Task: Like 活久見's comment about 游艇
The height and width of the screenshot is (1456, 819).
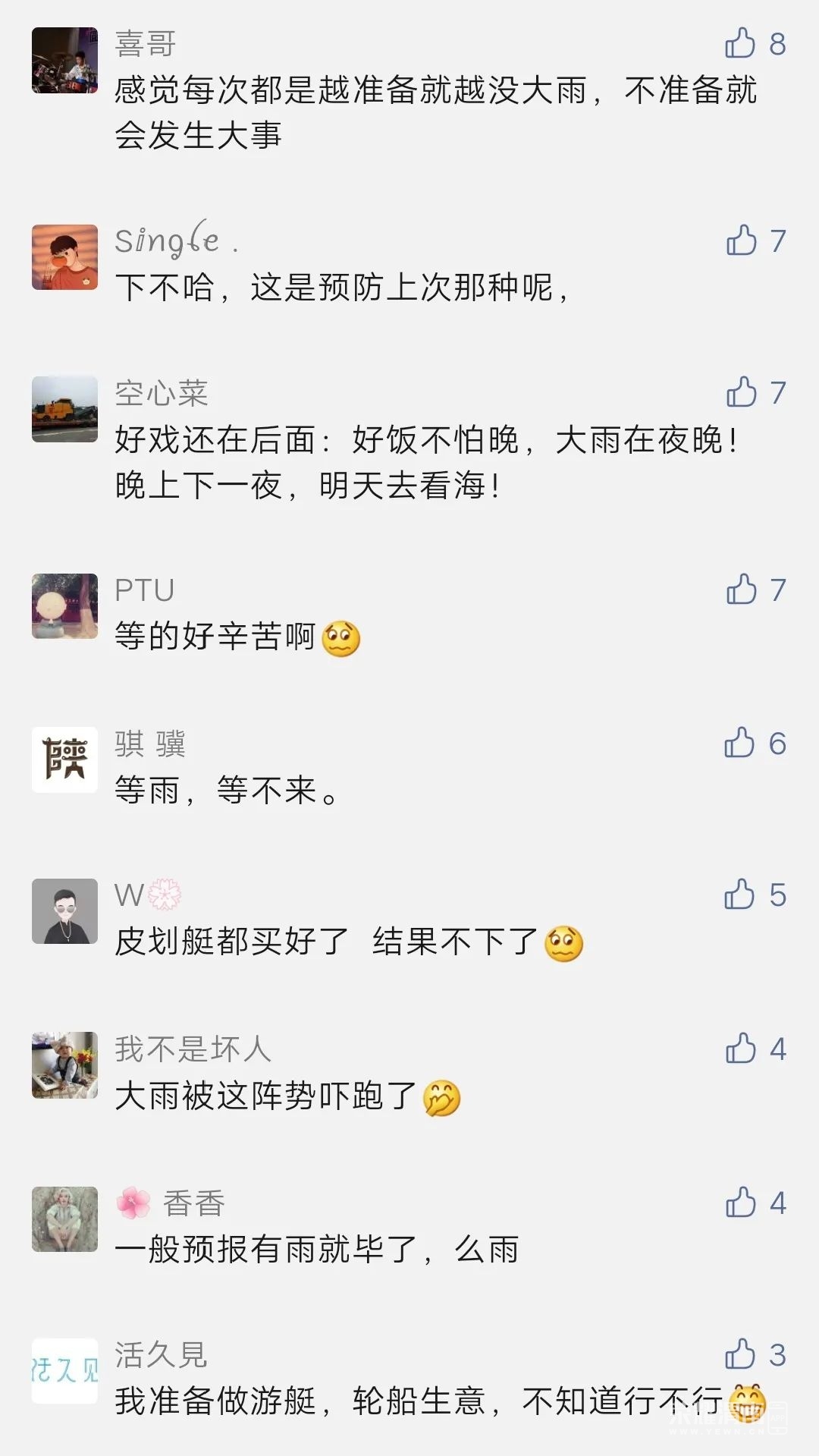Action: [x=739, y=1355]
